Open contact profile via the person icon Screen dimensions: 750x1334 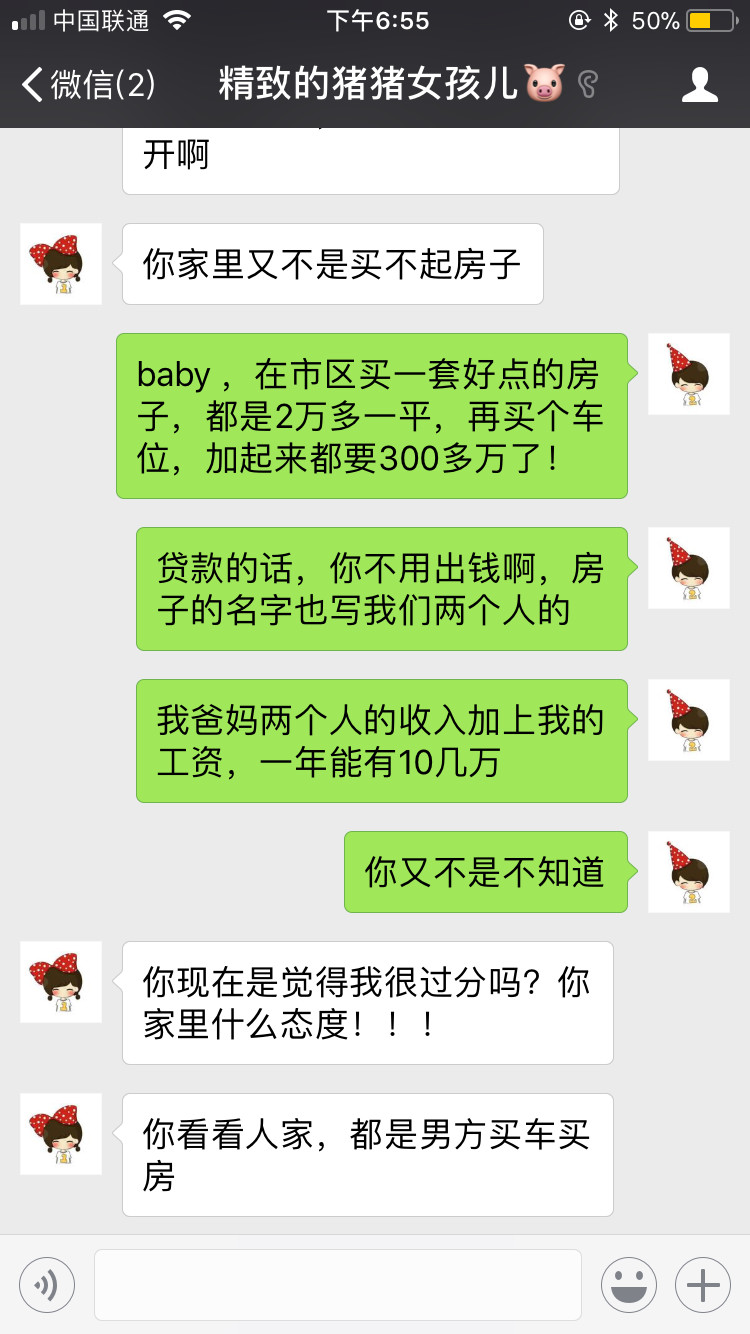tap(701, 85)
